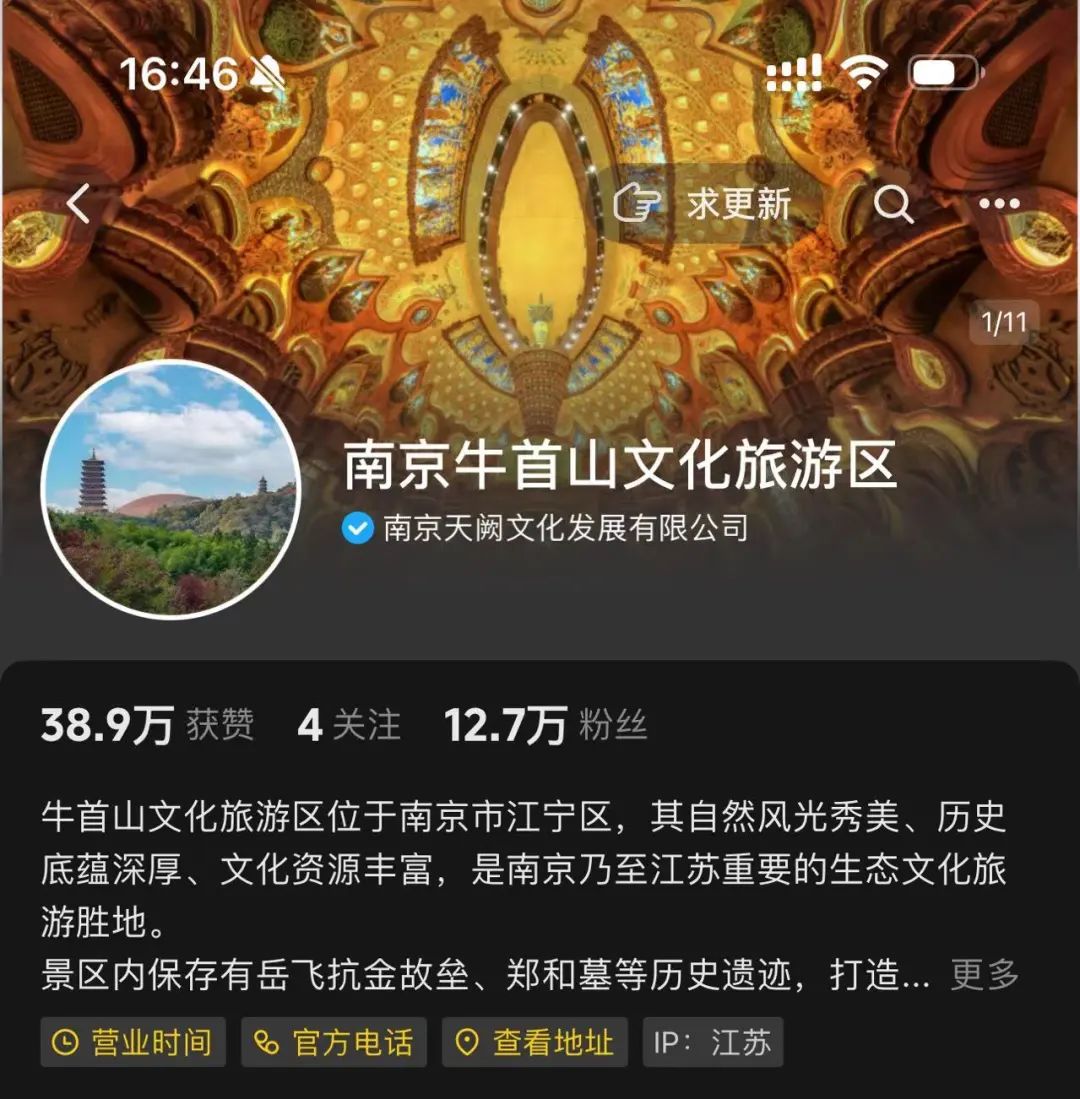Open the 38.9万 获赞 likes count
The image size is (1080, 1099).
(x=147, y=725)
